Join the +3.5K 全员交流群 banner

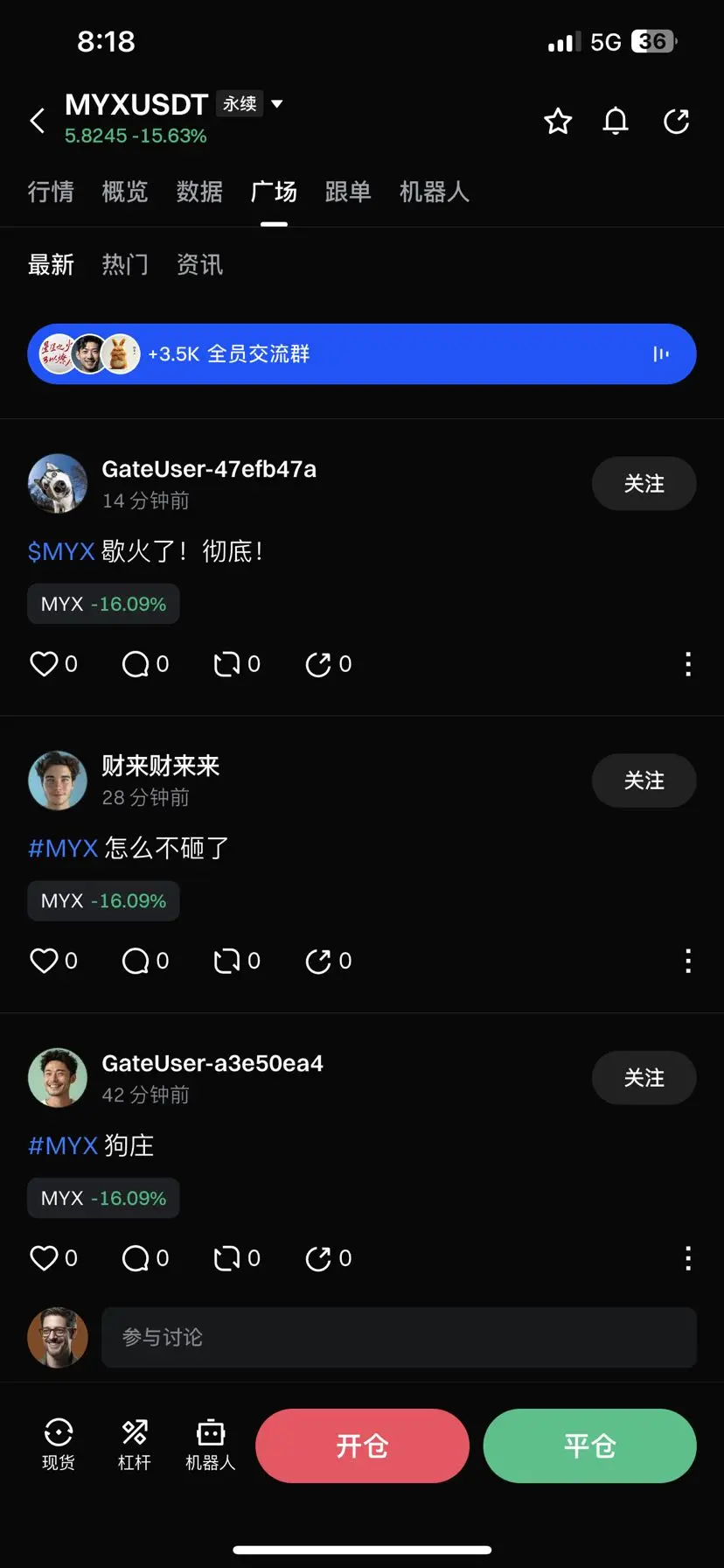(x=361, y=354)
